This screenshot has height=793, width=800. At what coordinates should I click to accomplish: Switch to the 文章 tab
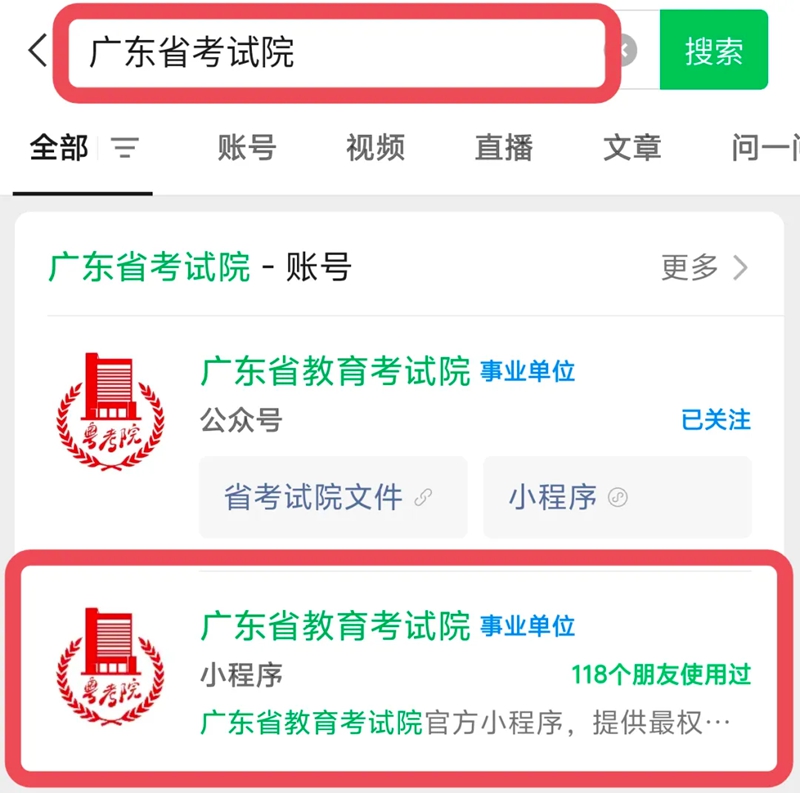632,148
